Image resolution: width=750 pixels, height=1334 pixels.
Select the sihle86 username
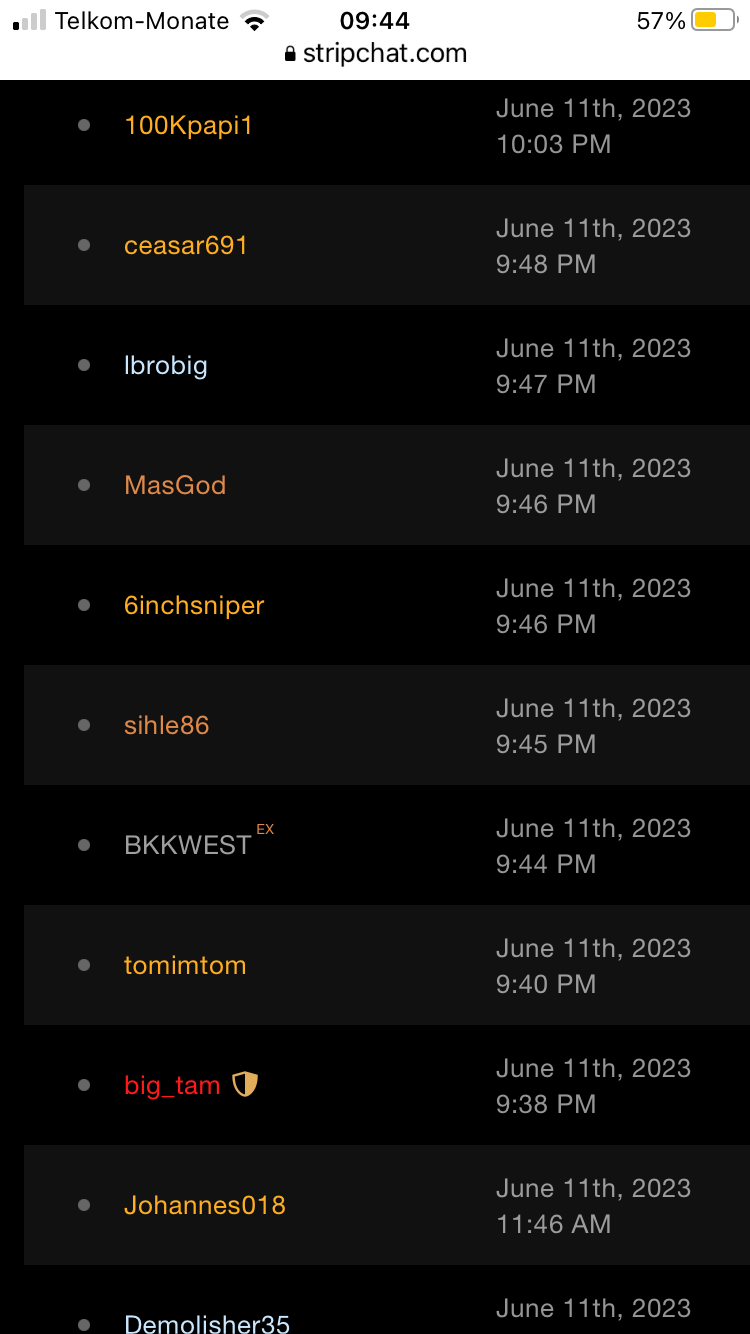[x=166, y=726]
